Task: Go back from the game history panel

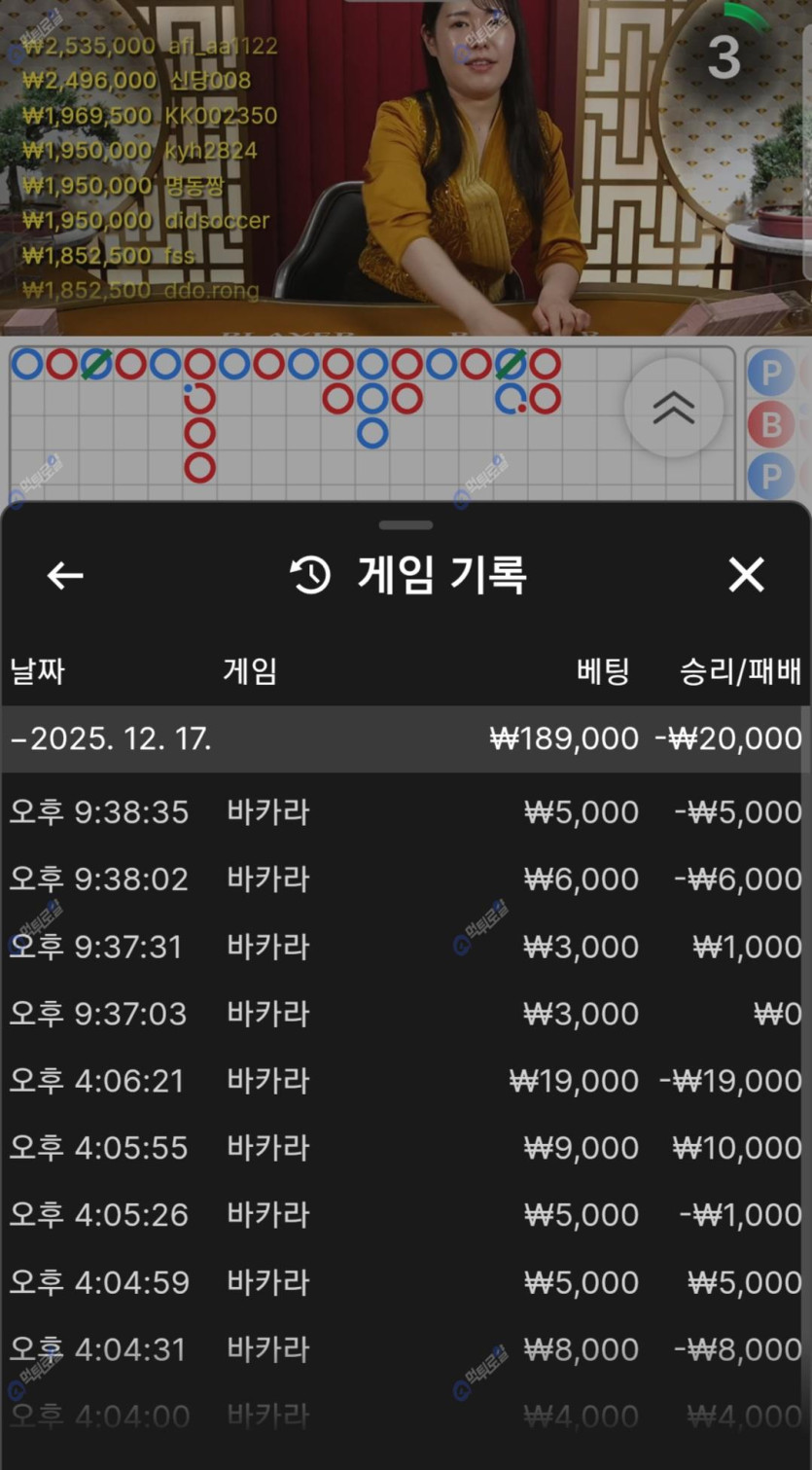Action: coord(64,576)
